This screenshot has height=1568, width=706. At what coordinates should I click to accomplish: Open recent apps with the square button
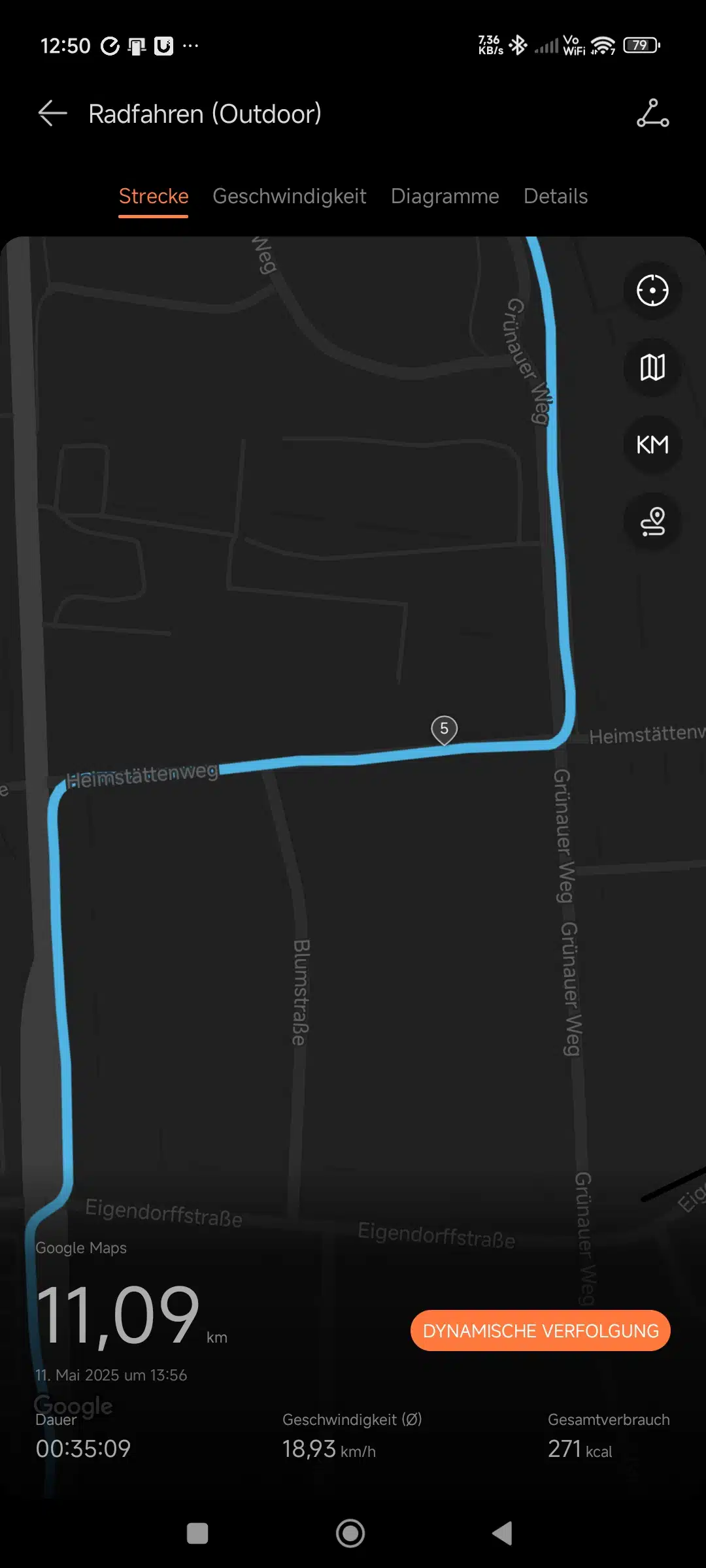pyautogui.click(x=197, y=1533)
